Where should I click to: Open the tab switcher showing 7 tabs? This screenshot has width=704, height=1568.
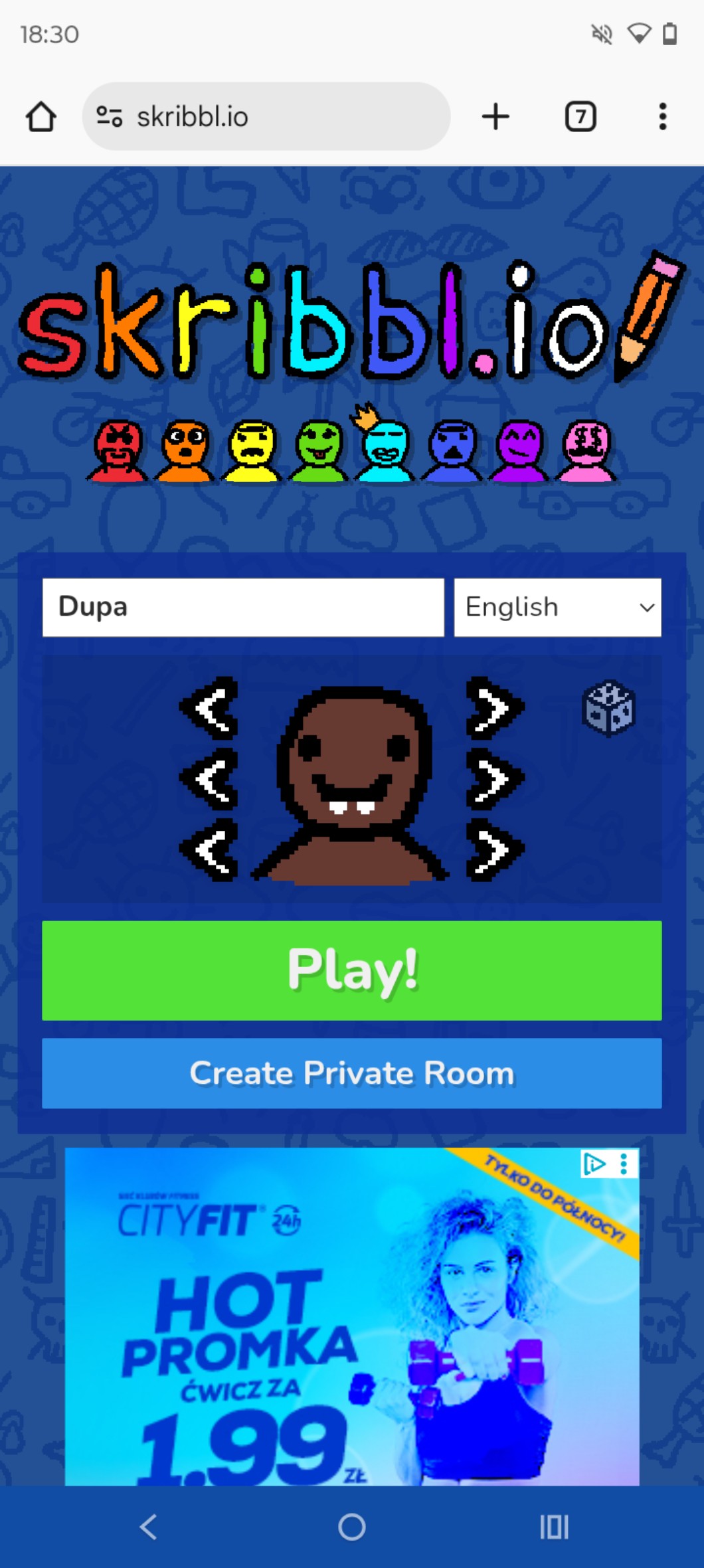580,117
